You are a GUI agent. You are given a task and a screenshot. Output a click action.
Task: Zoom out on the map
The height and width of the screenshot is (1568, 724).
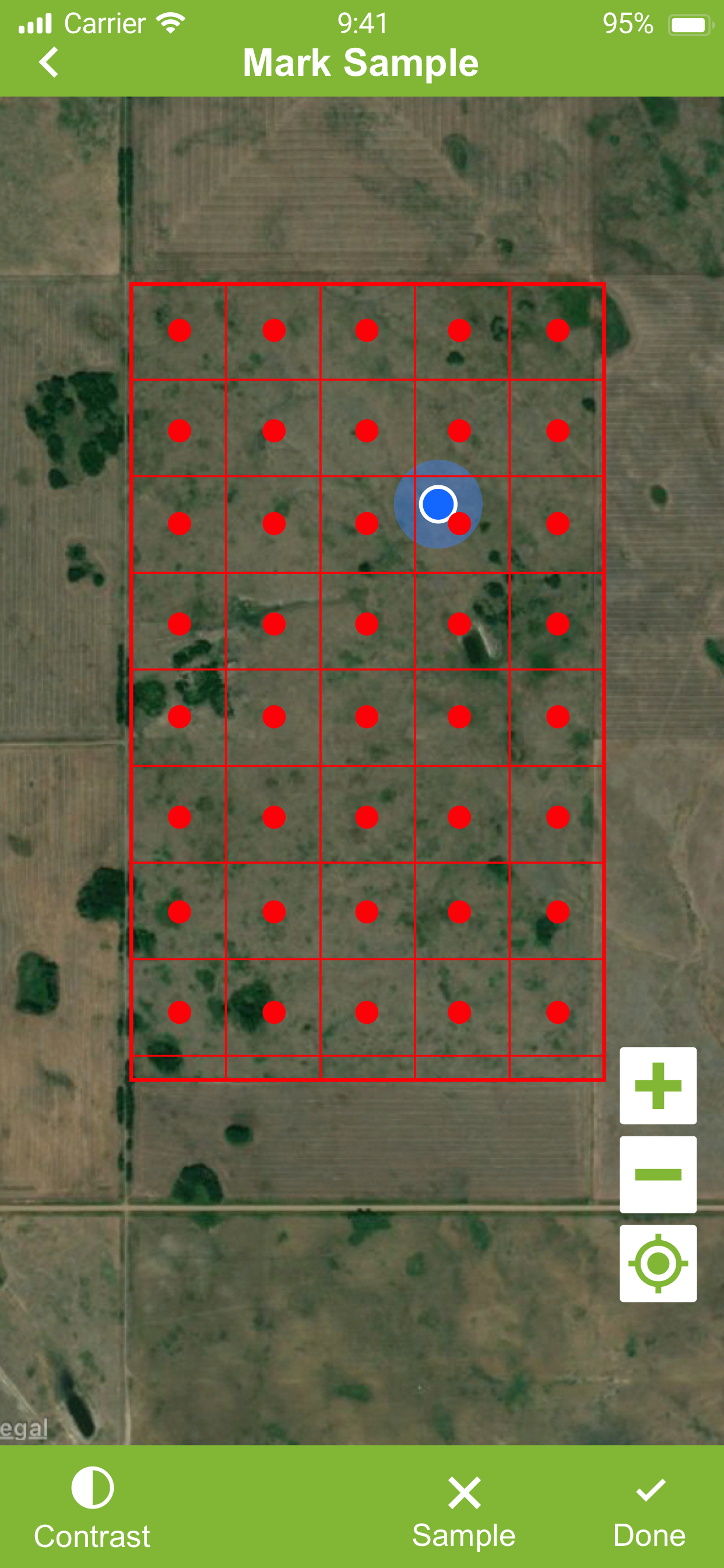click(658, 1174)
